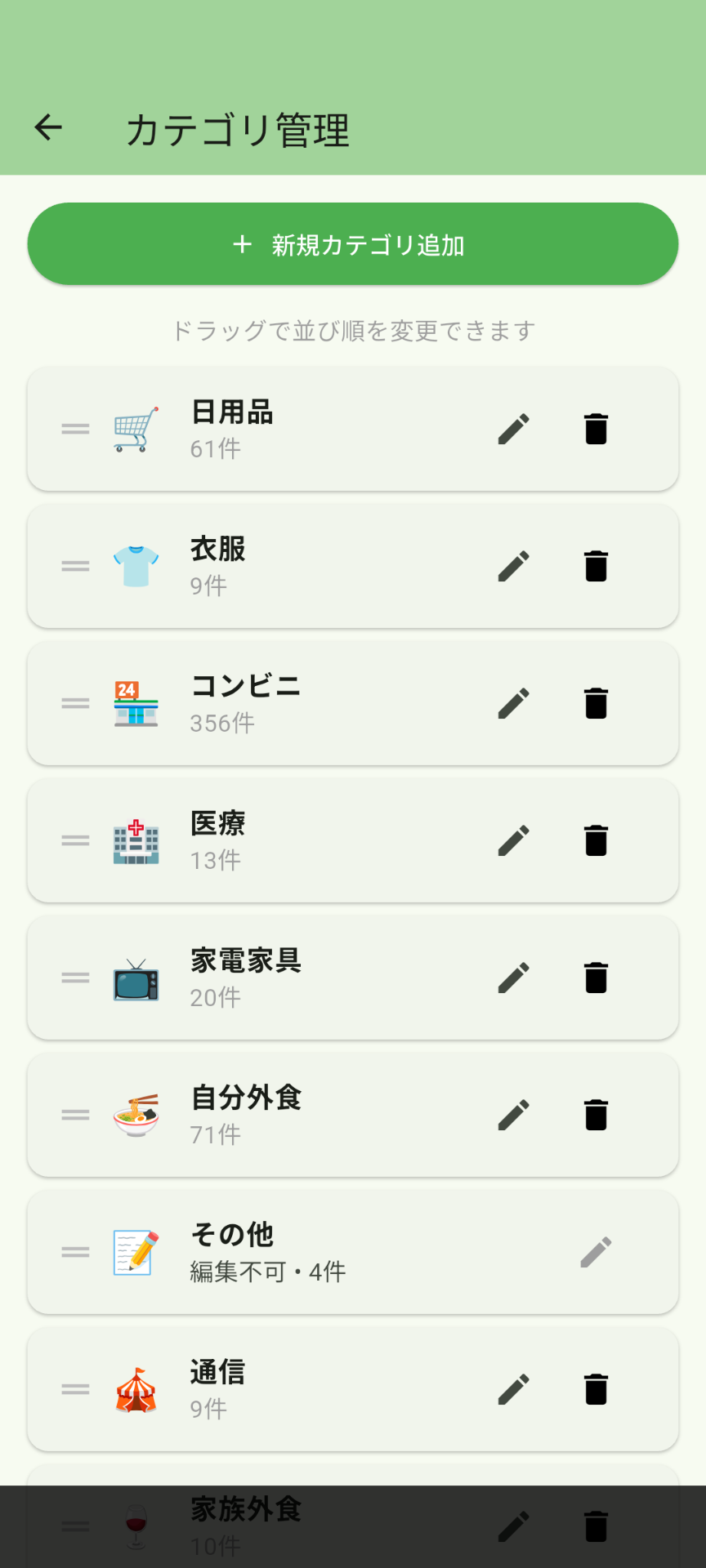Click the shopping cart emoji for 日用品
The height and width of the screenshot is (1568, 706).
(135, 429)
